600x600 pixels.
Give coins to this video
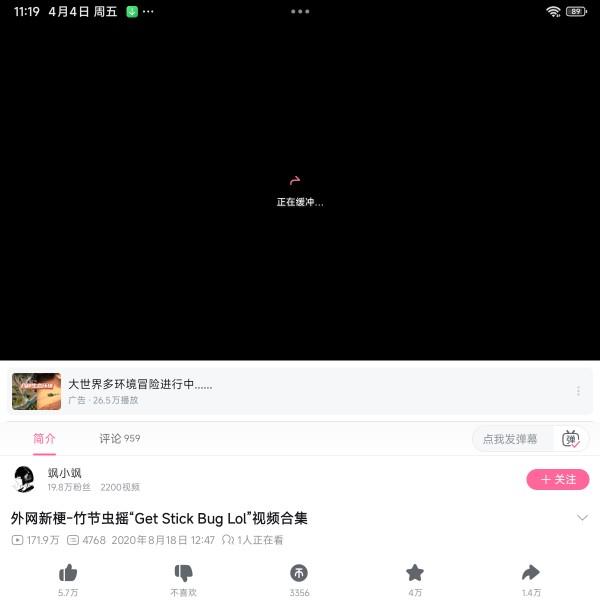tap(299, 573)
